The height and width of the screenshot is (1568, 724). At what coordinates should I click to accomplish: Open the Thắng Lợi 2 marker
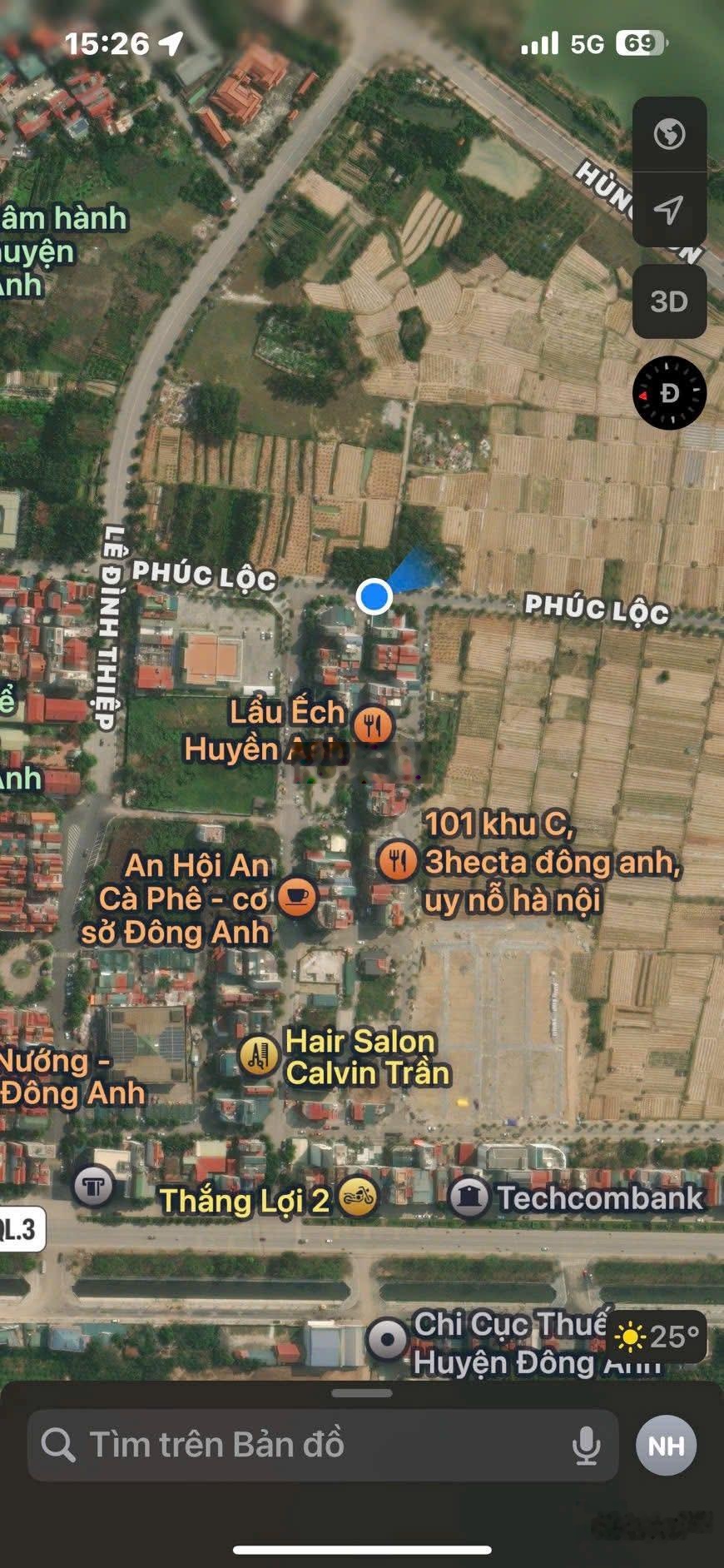coord(359,1198)
